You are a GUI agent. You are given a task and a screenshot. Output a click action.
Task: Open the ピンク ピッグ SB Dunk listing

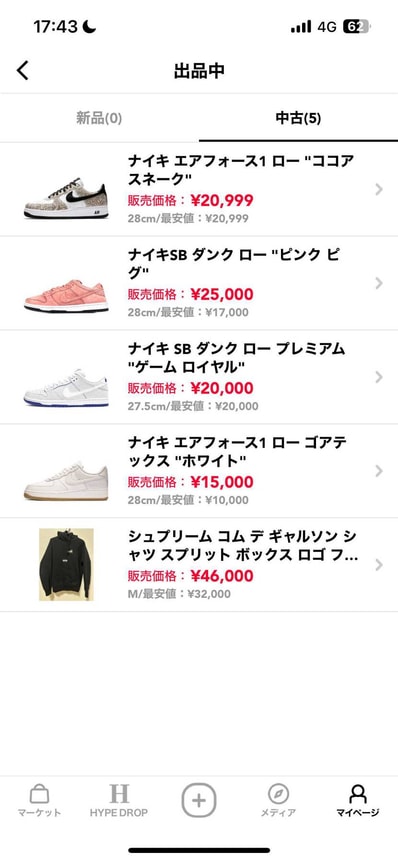(199, 283)
